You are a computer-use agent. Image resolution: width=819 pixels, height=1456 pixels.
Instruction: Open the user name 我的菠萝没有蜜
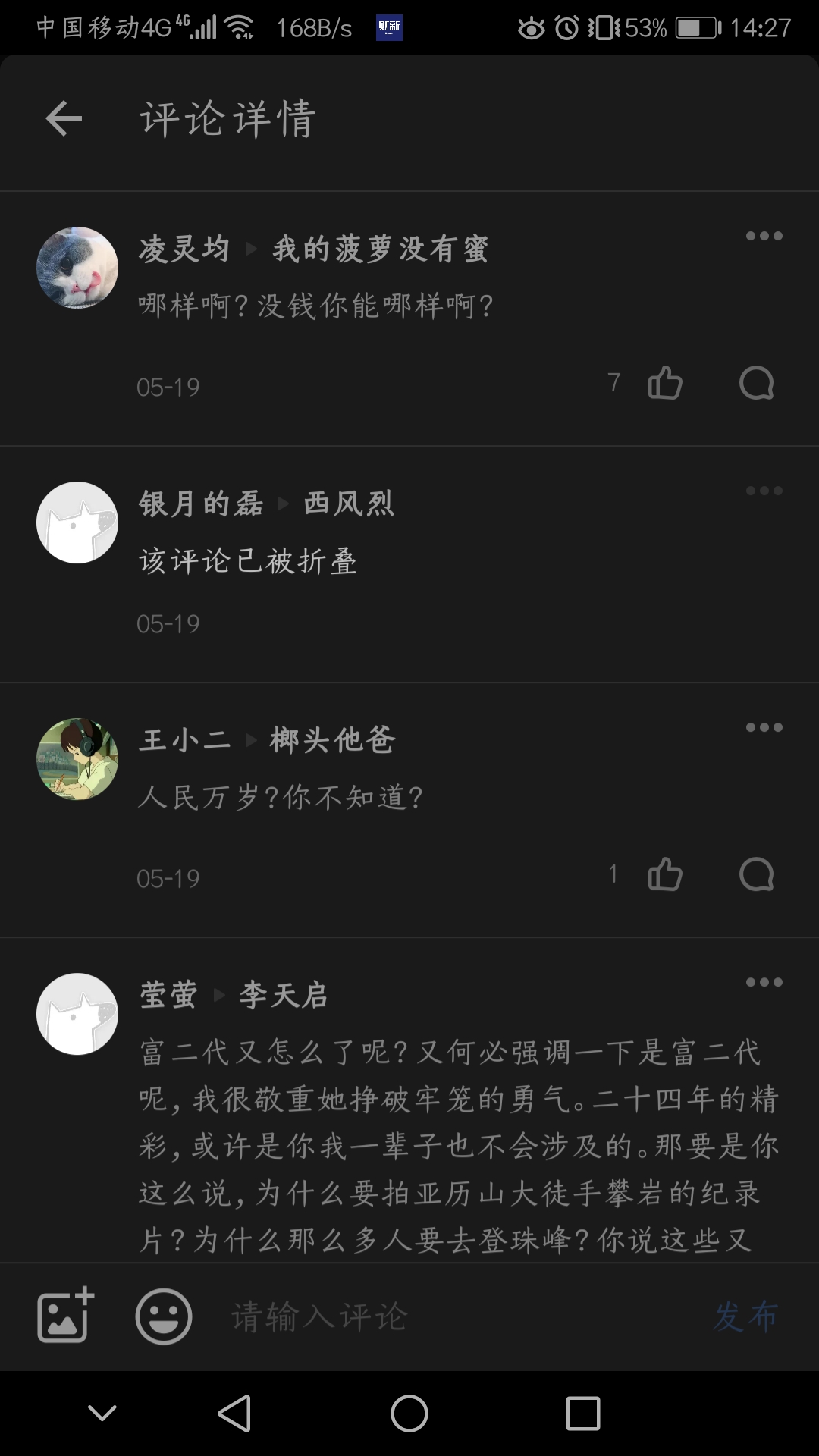point(380,249)
